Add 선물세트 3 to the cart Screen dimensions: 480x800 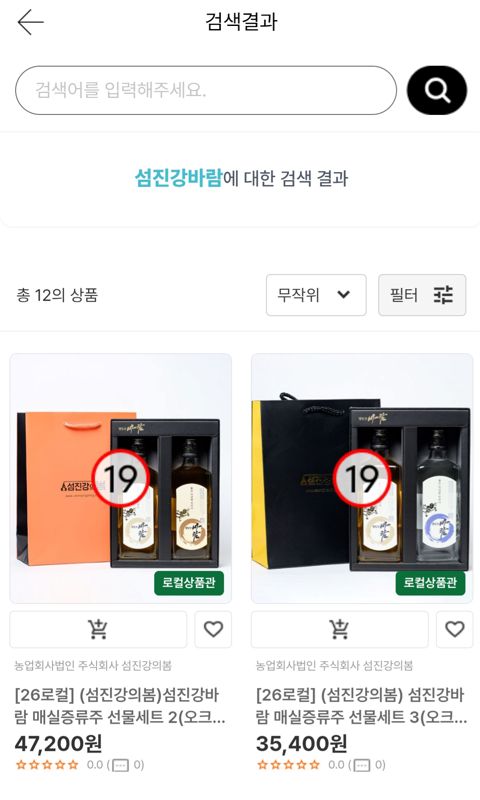tap(339, 629)
